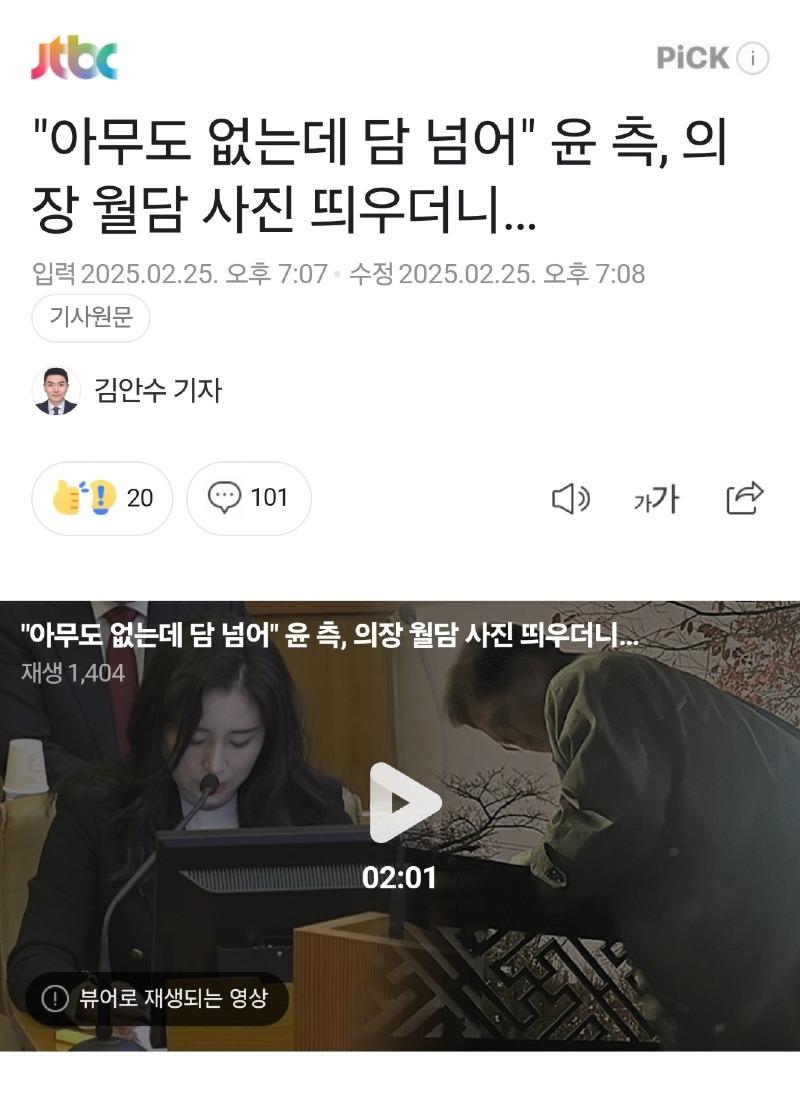Play the news video
This screenshot has height=1119, width=800.
click(405, 802)
